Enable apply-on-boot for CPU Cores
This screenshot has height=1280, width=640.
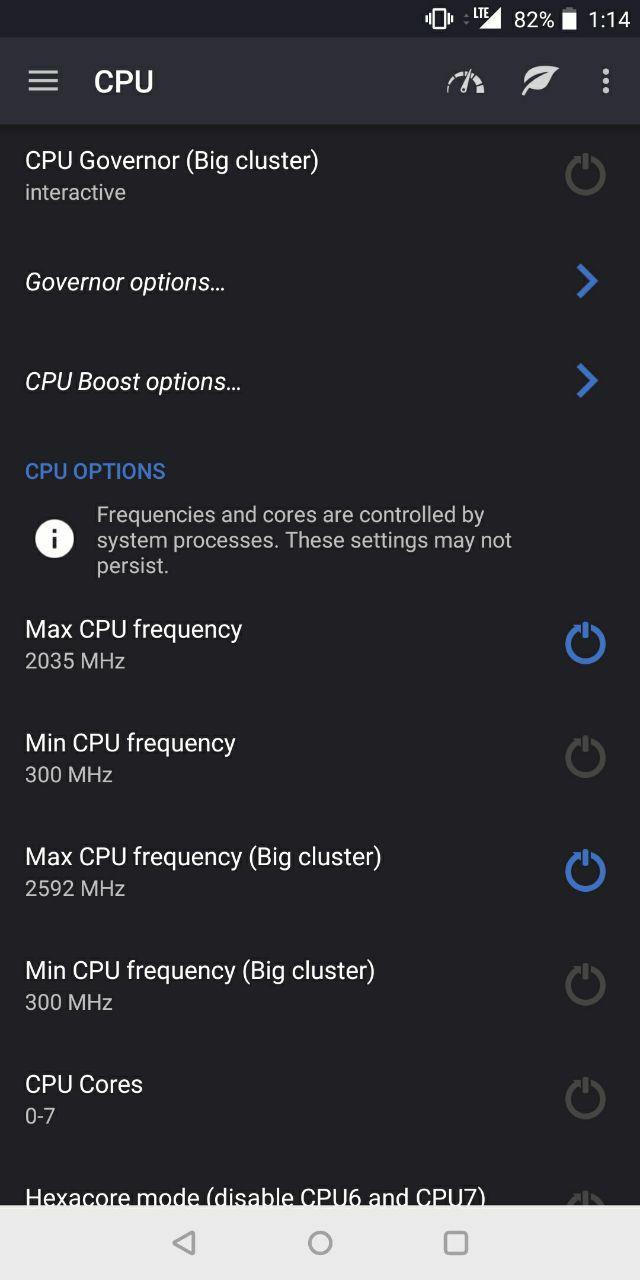(585, 1098)
